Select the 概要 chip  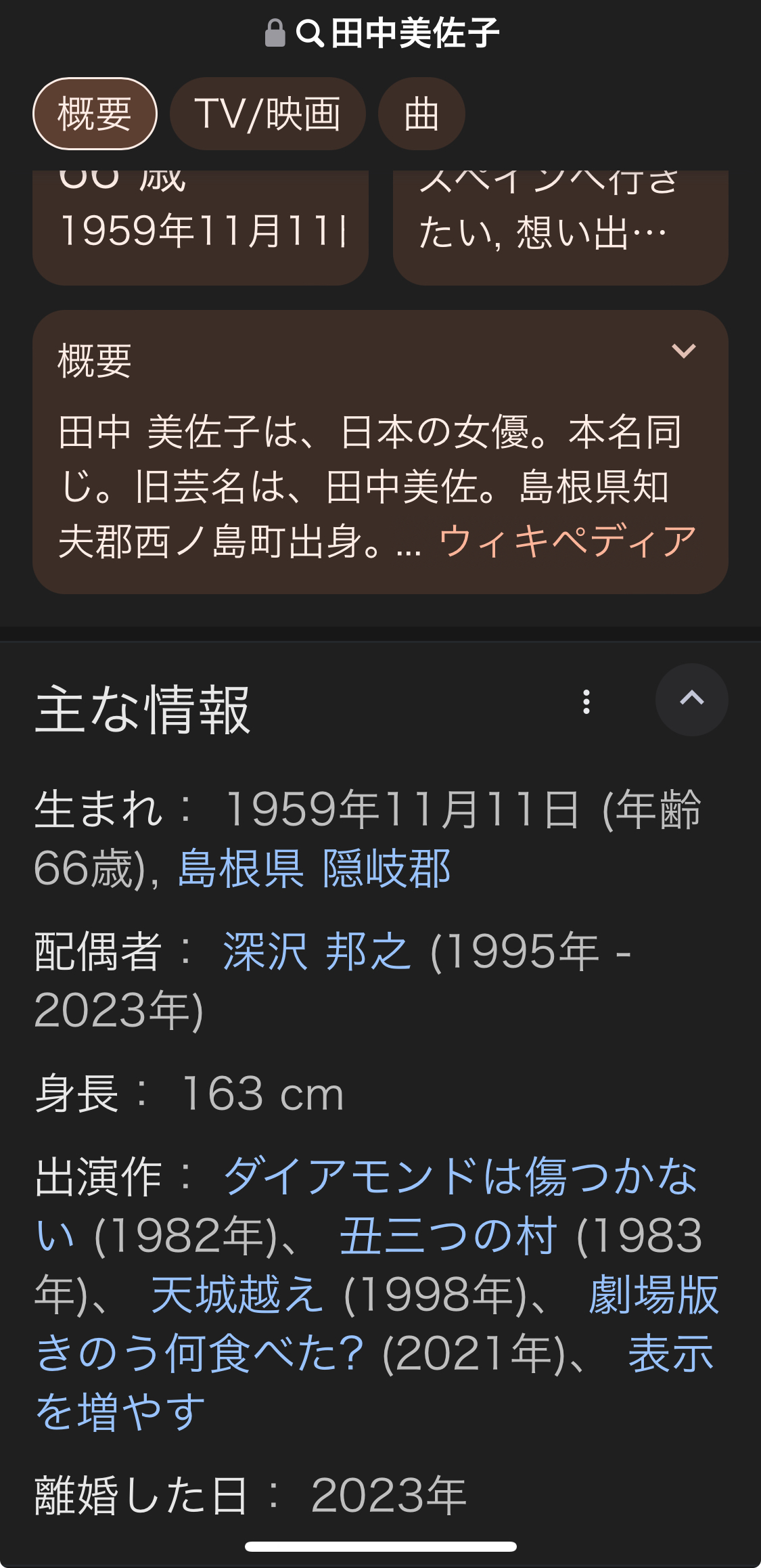95,114
